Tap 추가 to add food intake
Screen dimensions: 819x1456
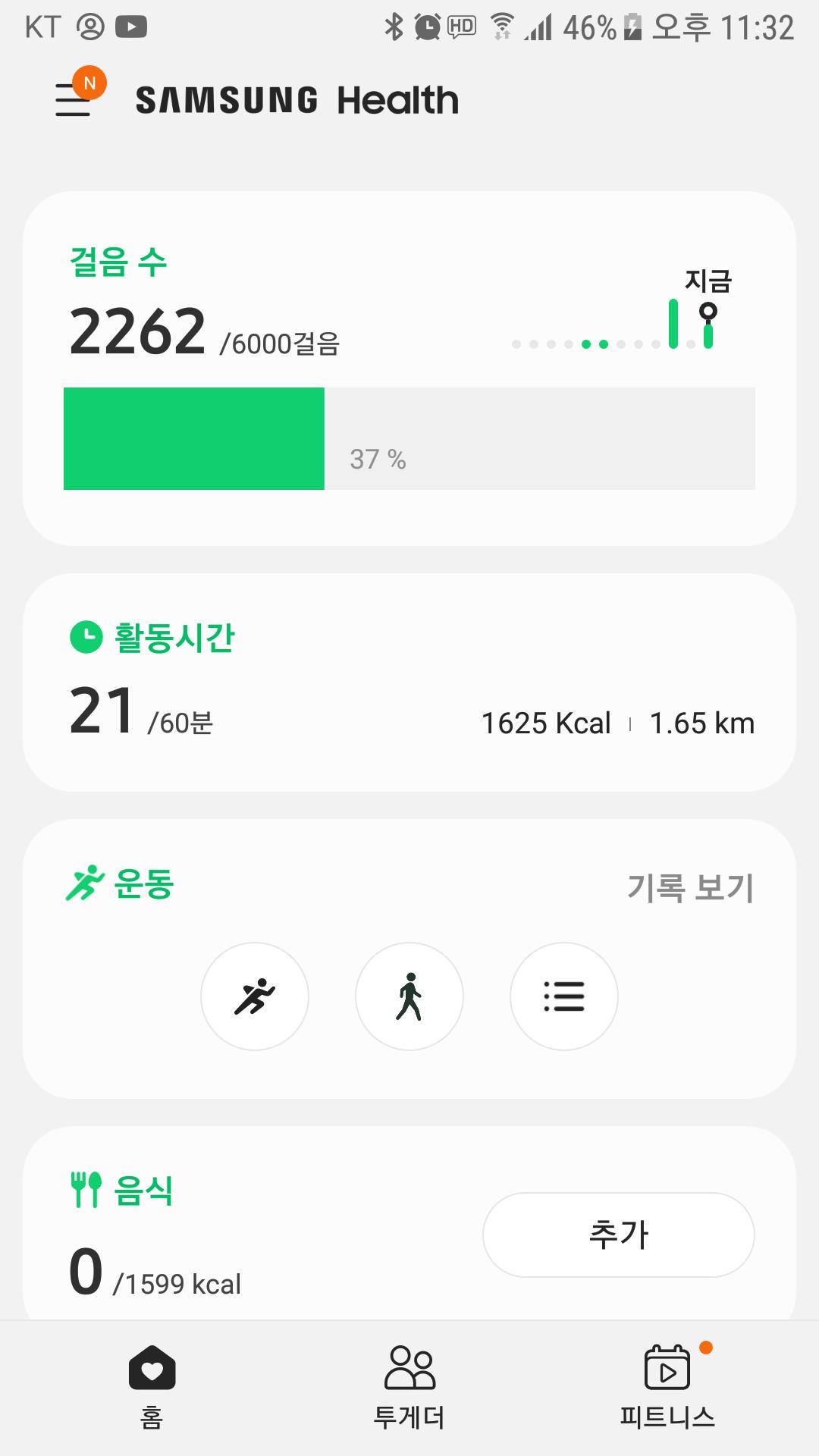[x=618, y=1235]
